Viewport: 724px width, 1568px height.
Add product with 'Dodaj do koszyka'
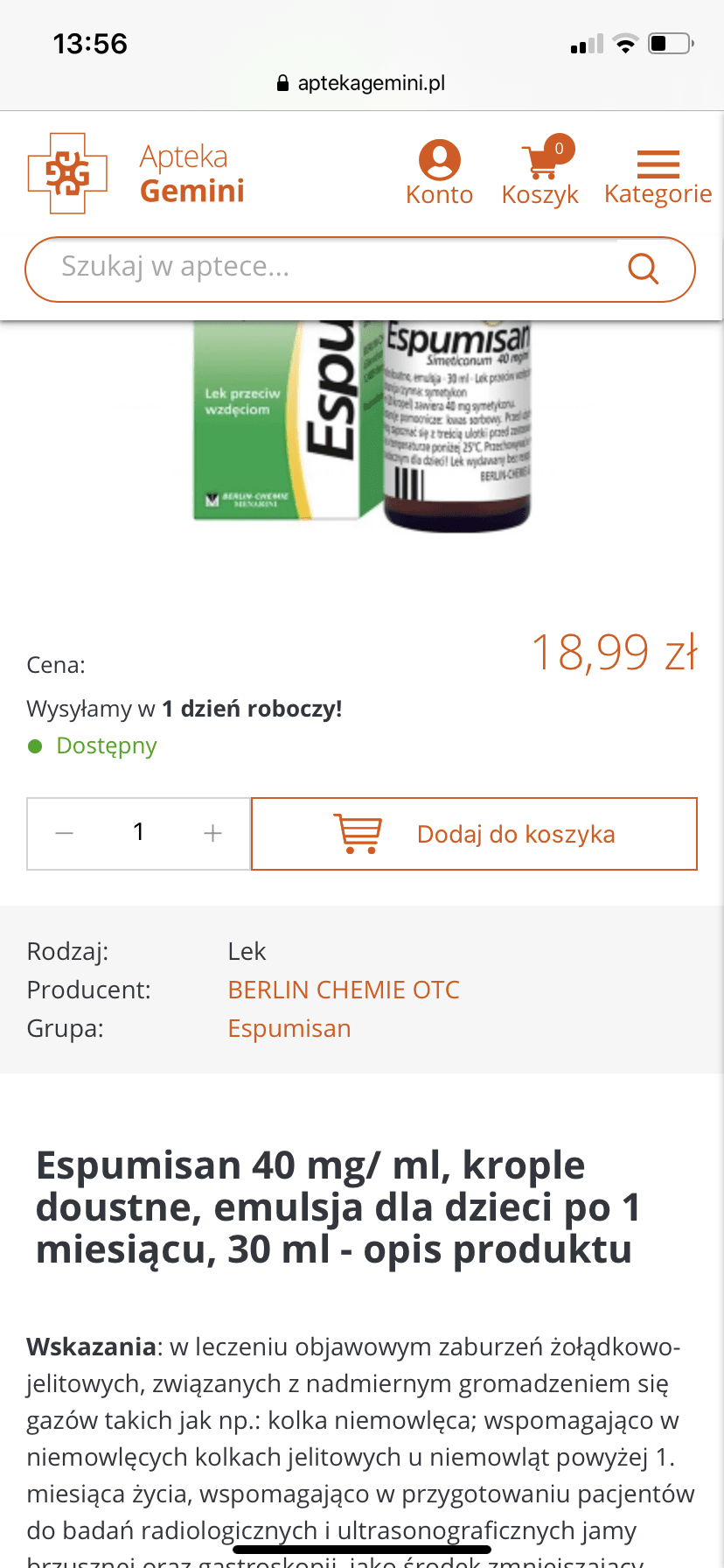[x=474, y=834]
